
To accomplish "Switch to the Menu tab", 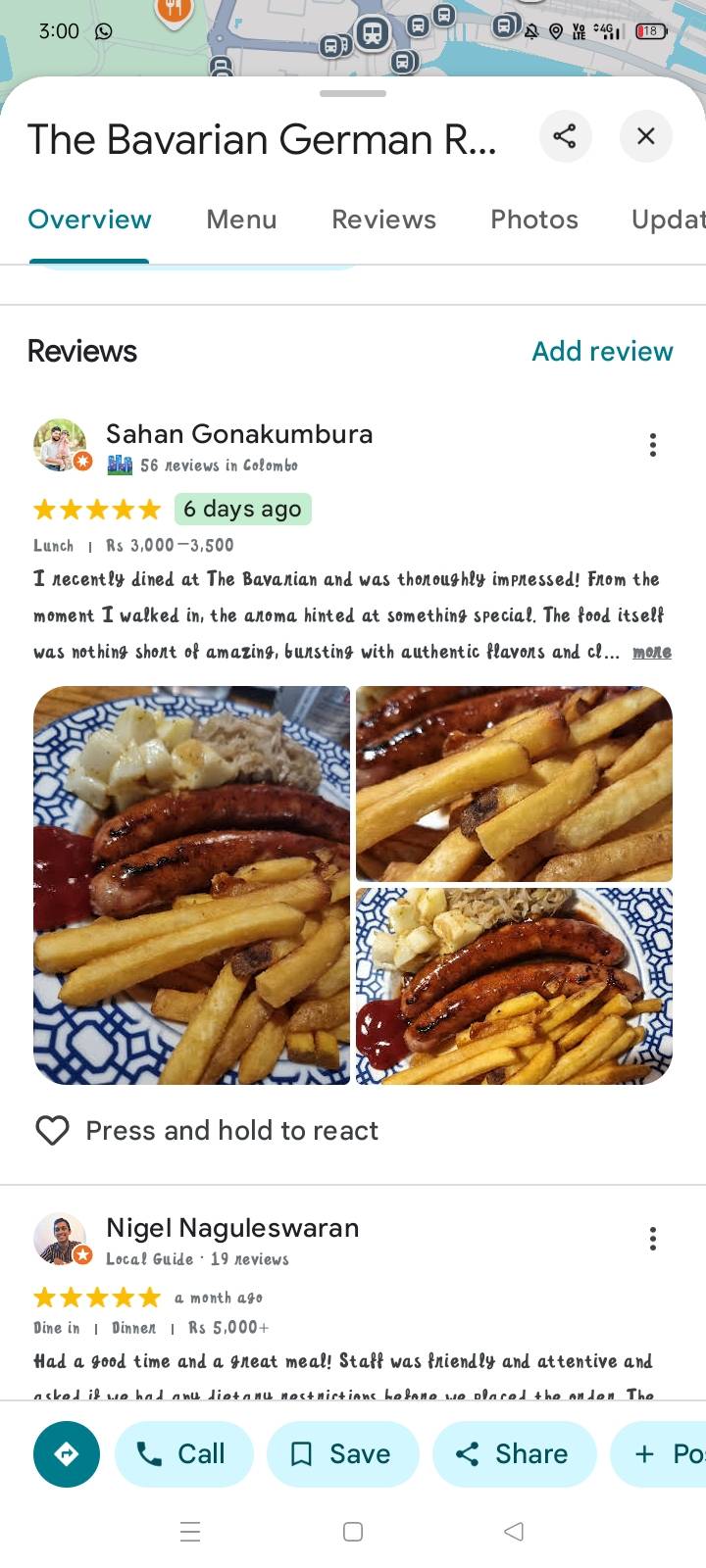I will [241, 220].
